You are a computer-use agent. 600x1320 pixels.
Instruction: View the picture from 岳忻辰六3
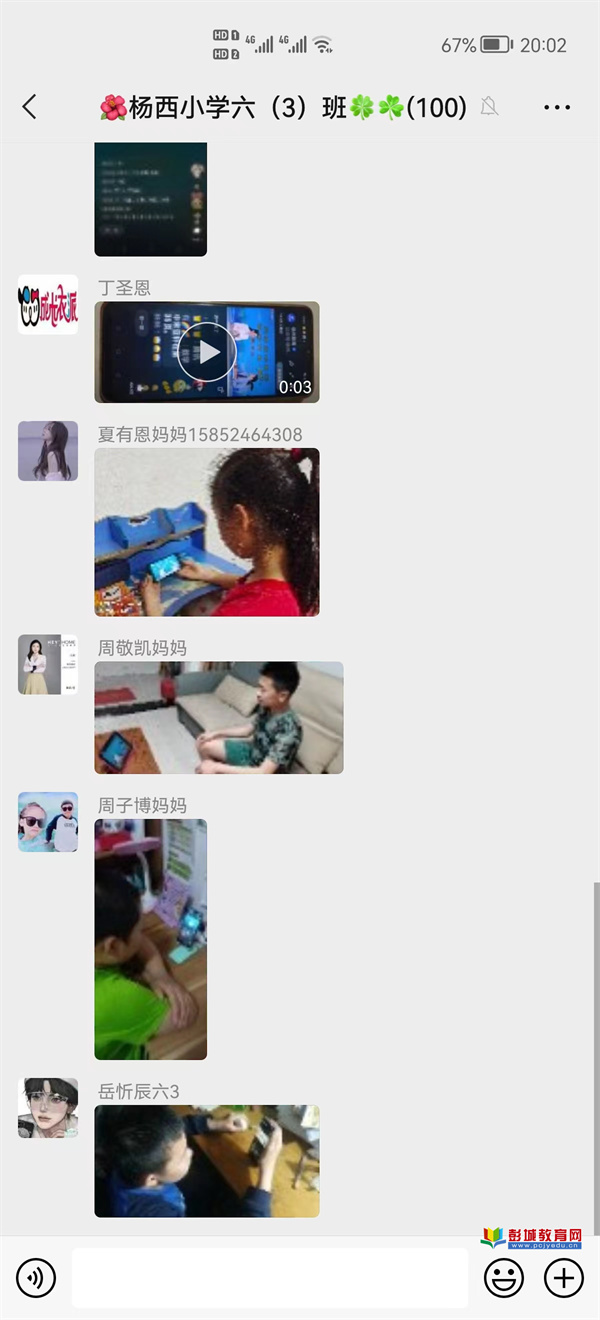click(207, 1160)
